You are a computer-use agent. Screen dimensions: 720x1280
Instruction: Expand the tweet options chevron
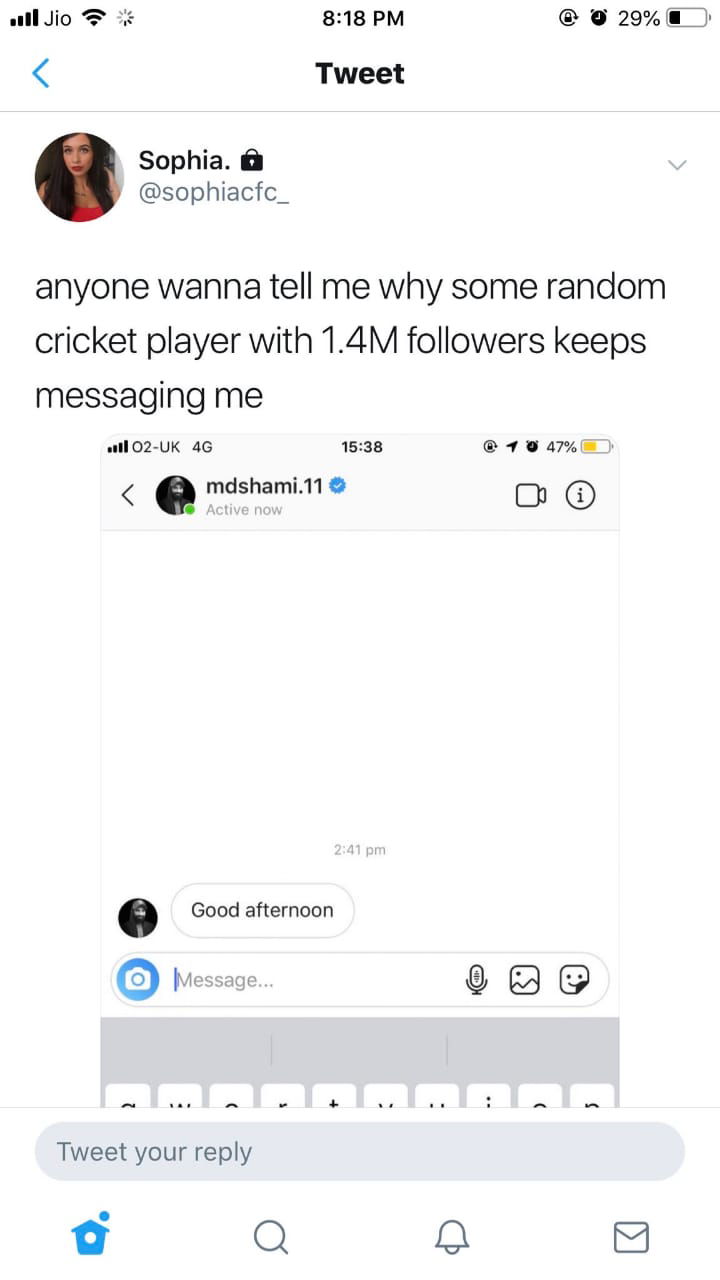677,165
